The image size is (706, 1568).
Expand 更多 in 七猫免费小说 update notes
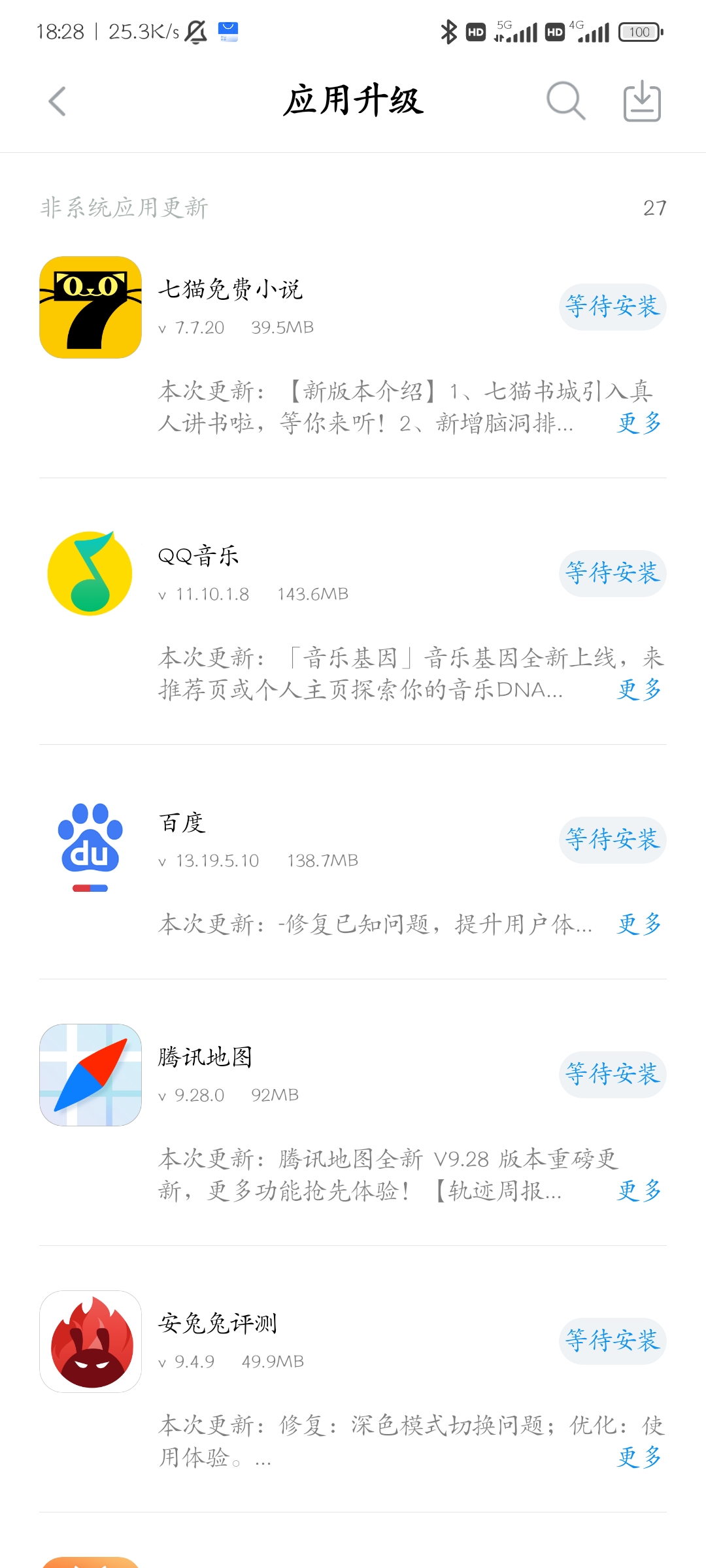coord(639,423)
